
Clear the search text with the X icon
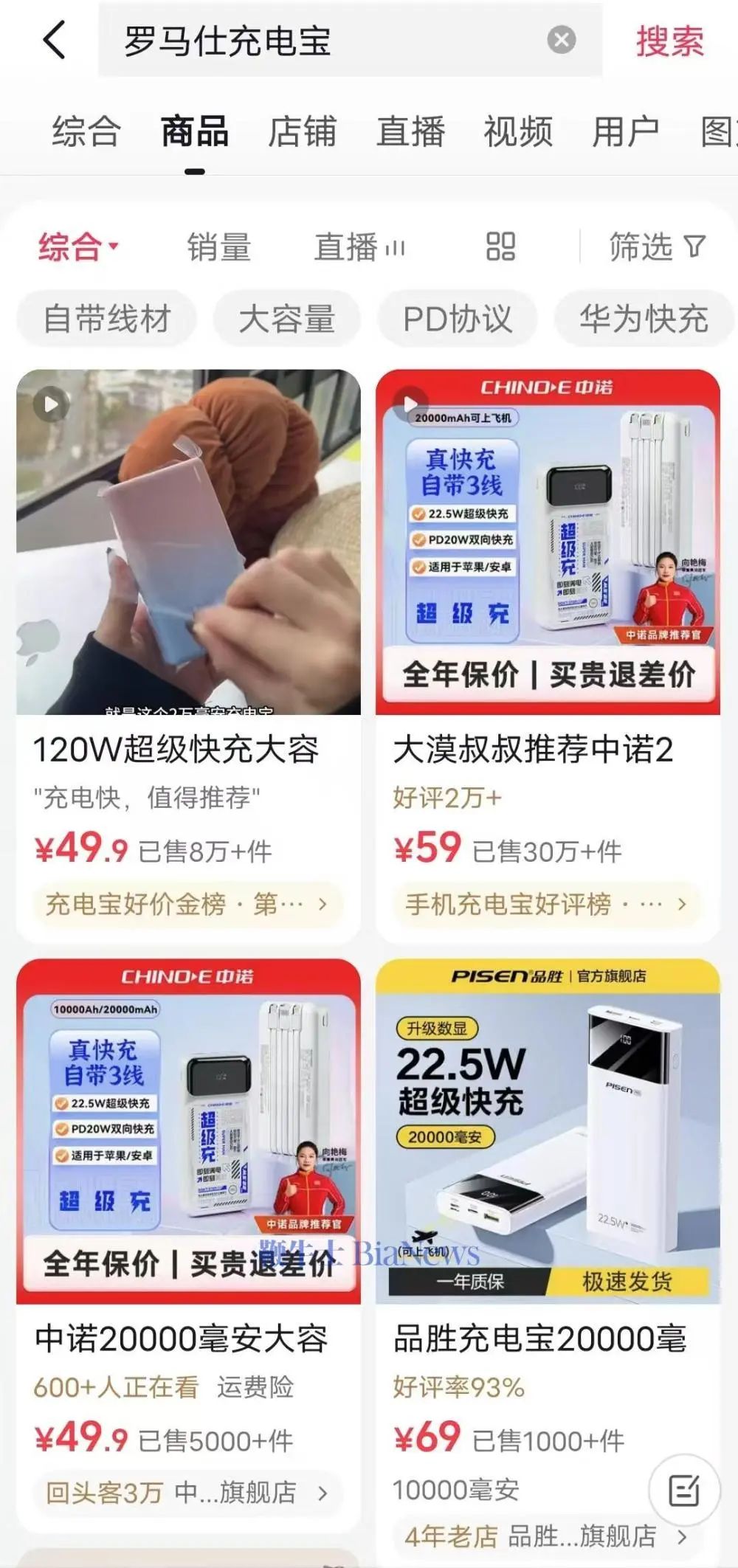pos(561,40)
